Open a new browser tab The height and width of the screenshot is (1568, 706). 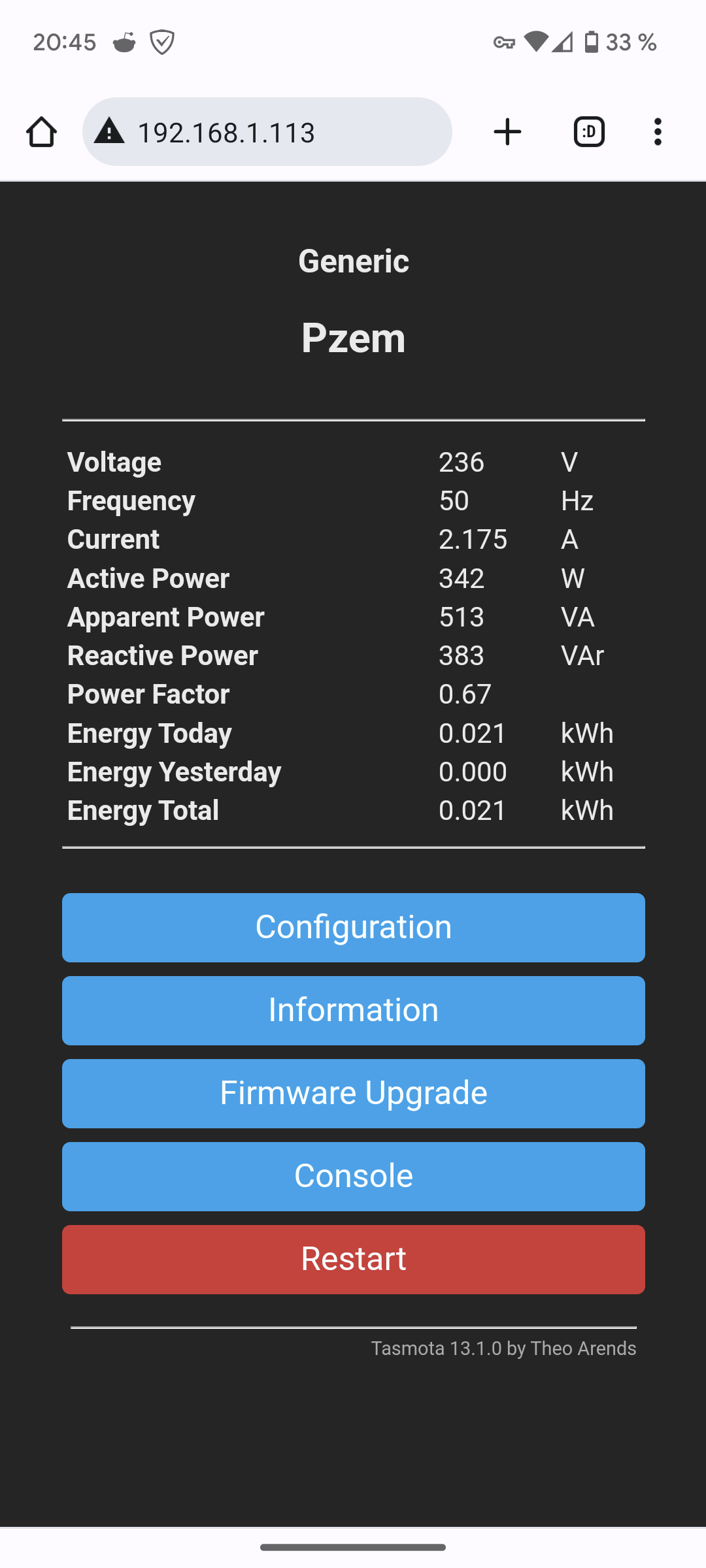click(507, 132)
